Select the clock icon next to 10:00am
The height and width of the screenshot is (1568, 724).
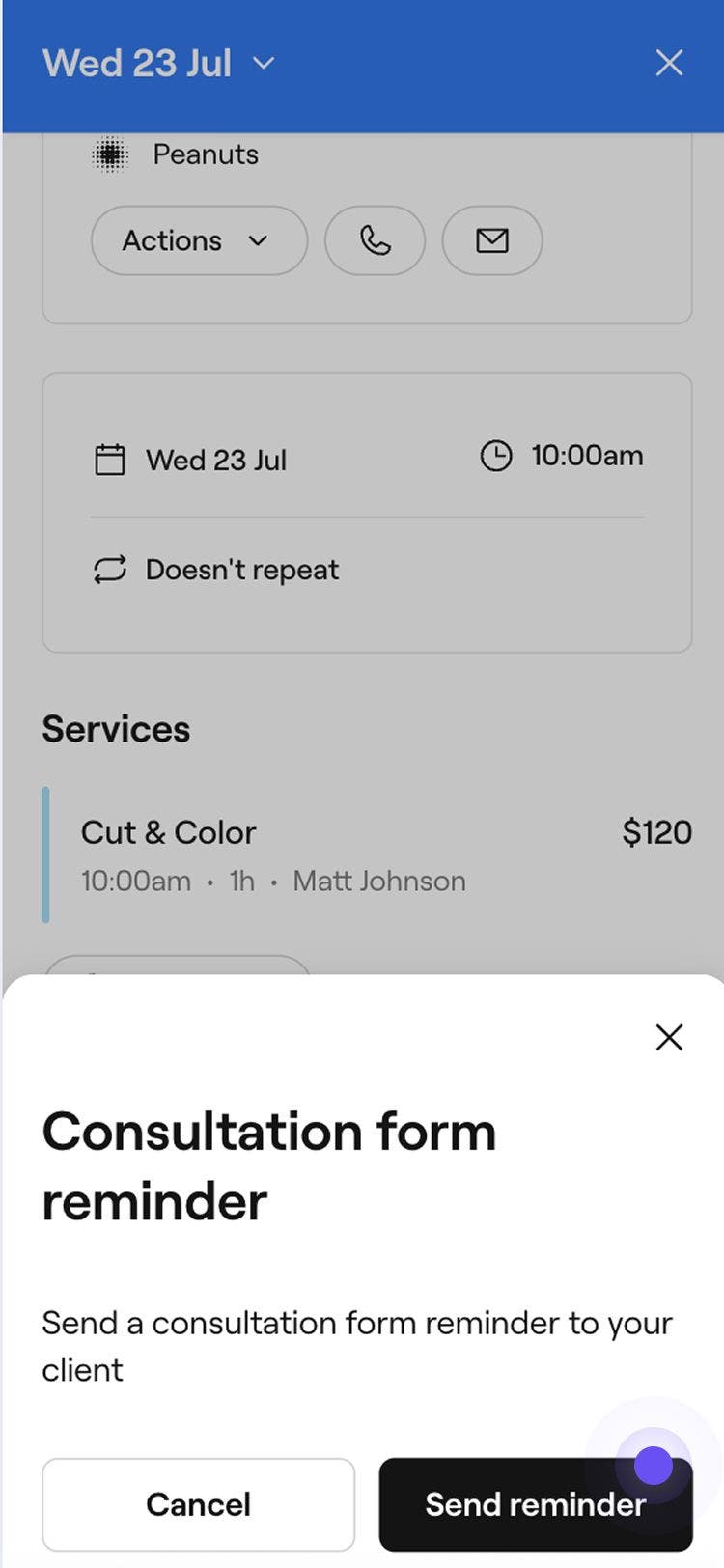point(495,457)
